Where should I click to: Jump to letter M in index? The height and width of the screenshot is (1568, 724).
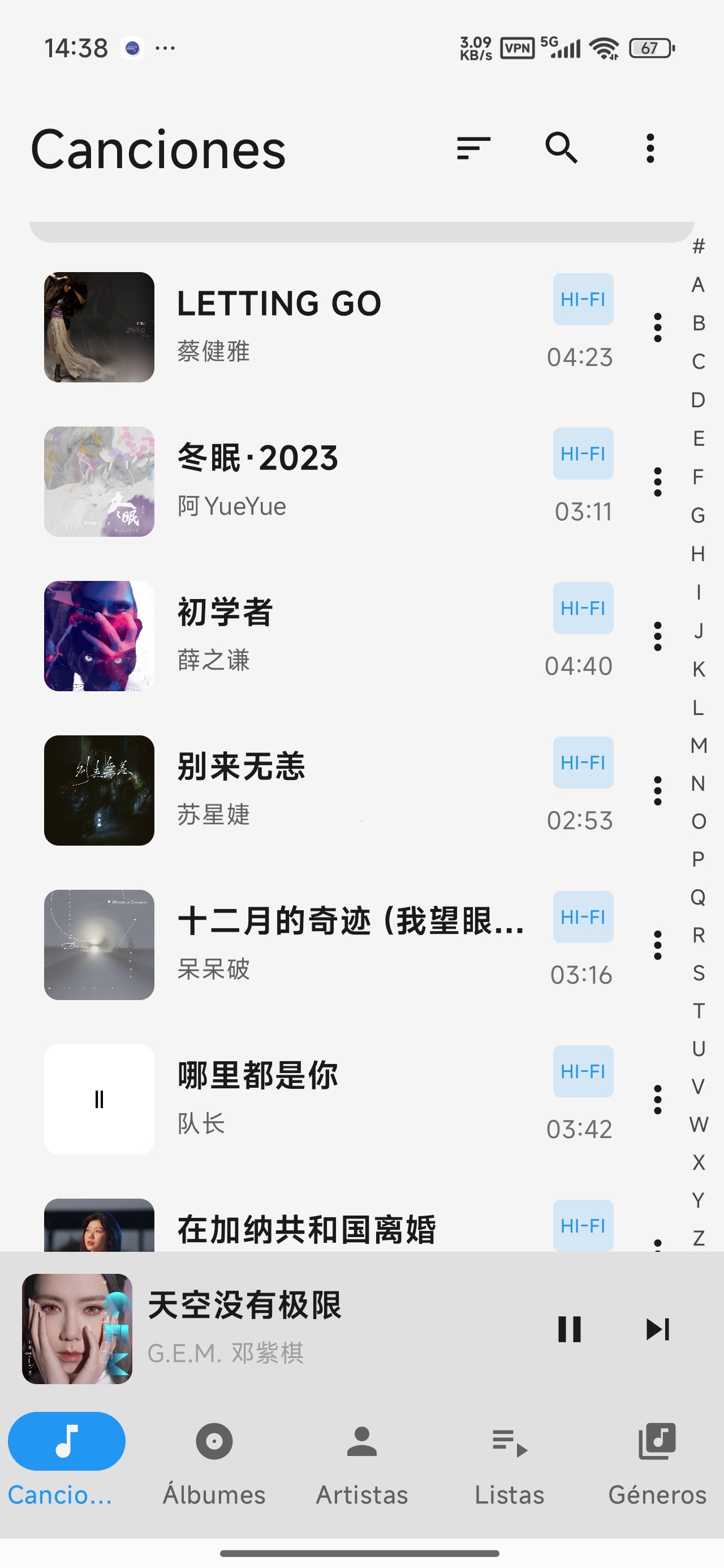699,745
